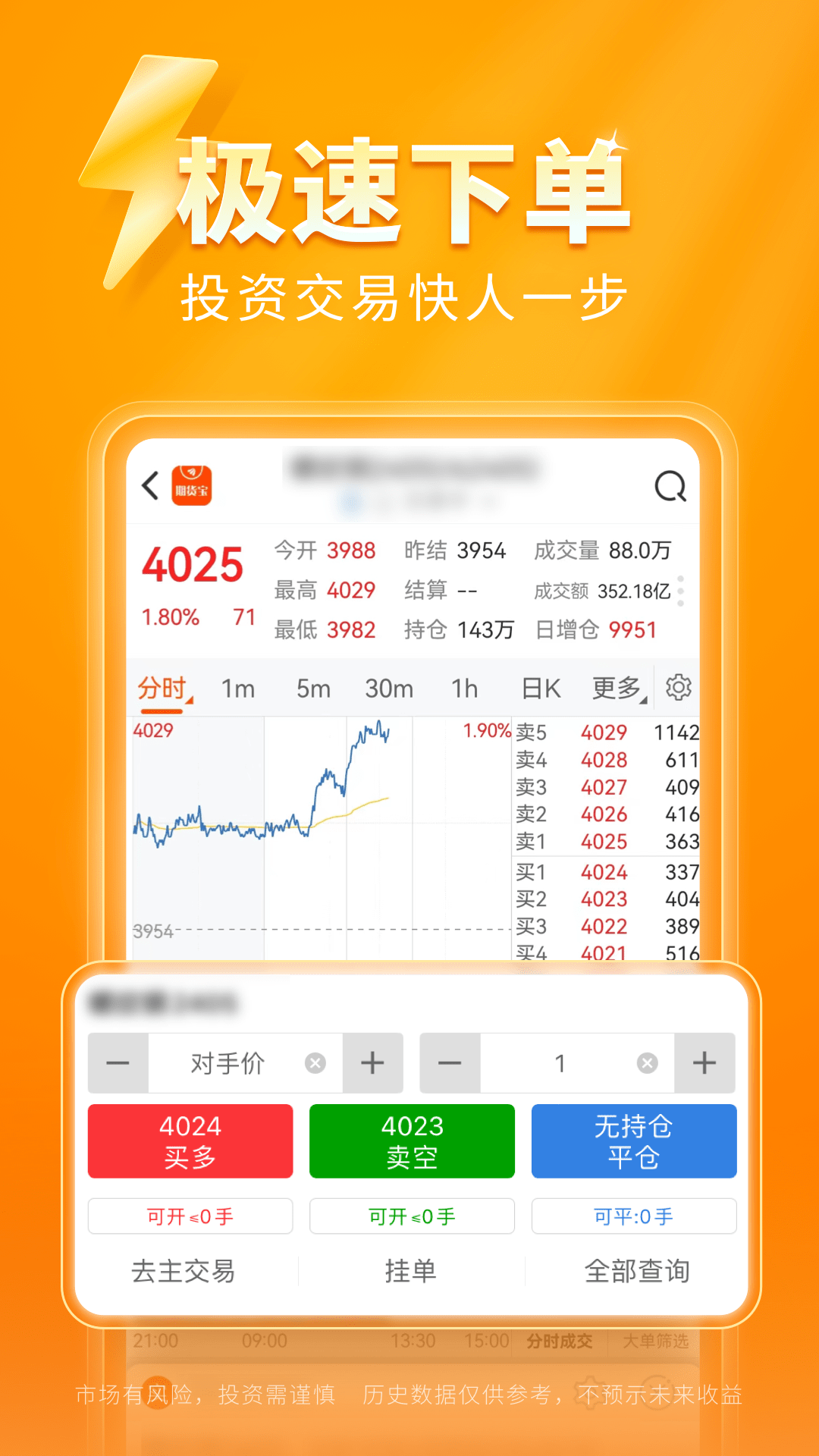The width and height of the screenshot is (819, 1456).
Task: Clear the quantity field using its x icon
Action: 646,1062
